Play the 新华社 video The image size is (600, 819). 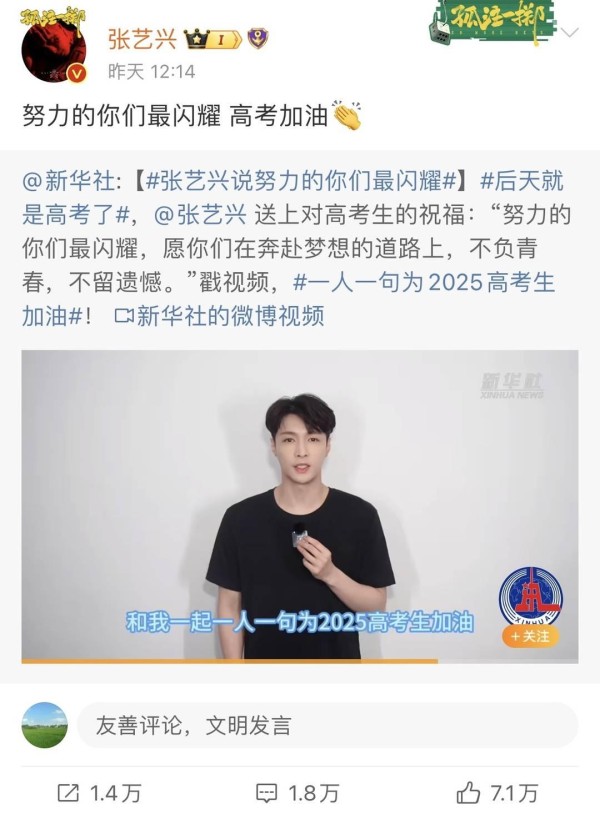point(300,505)
